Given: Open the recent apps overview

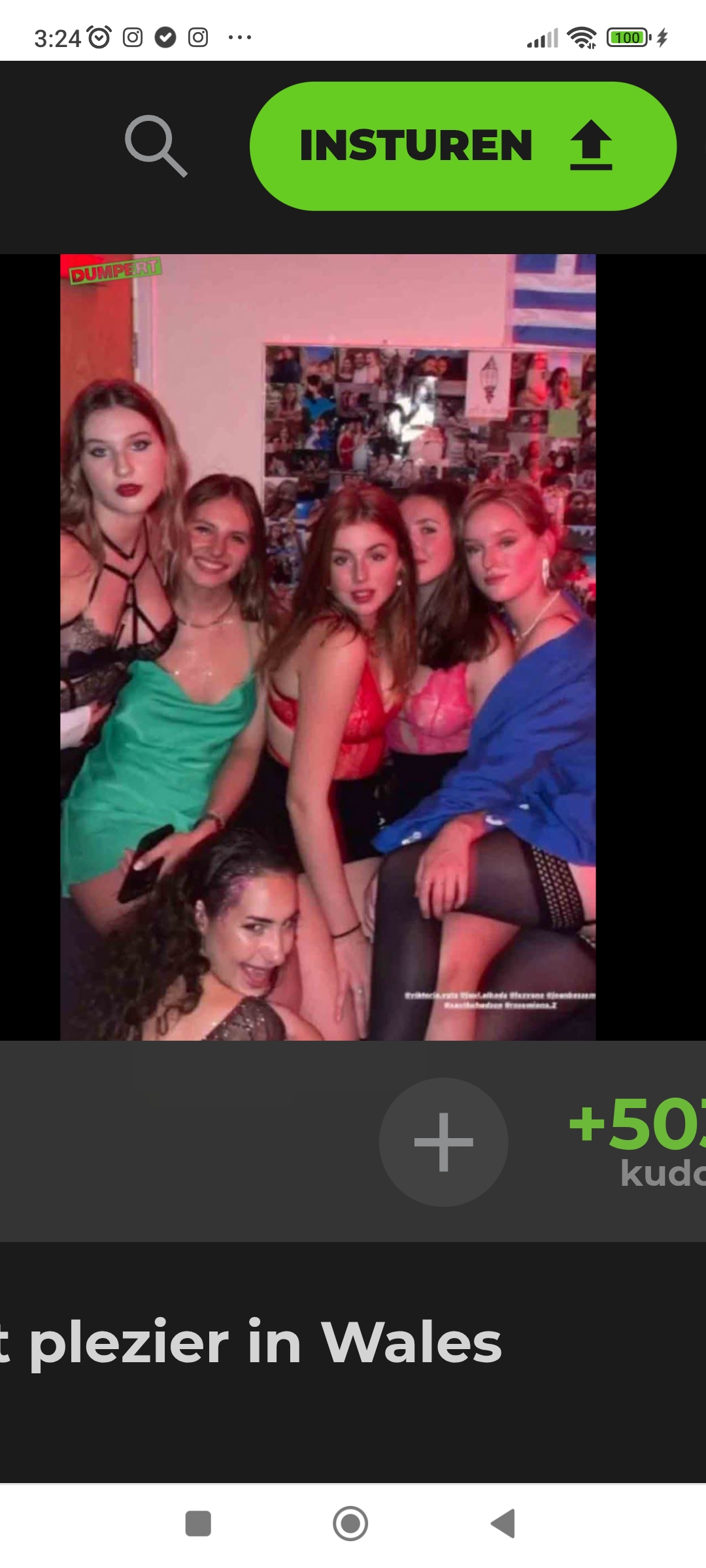Looking at the screenshot, I should (x=198, y=1524).
